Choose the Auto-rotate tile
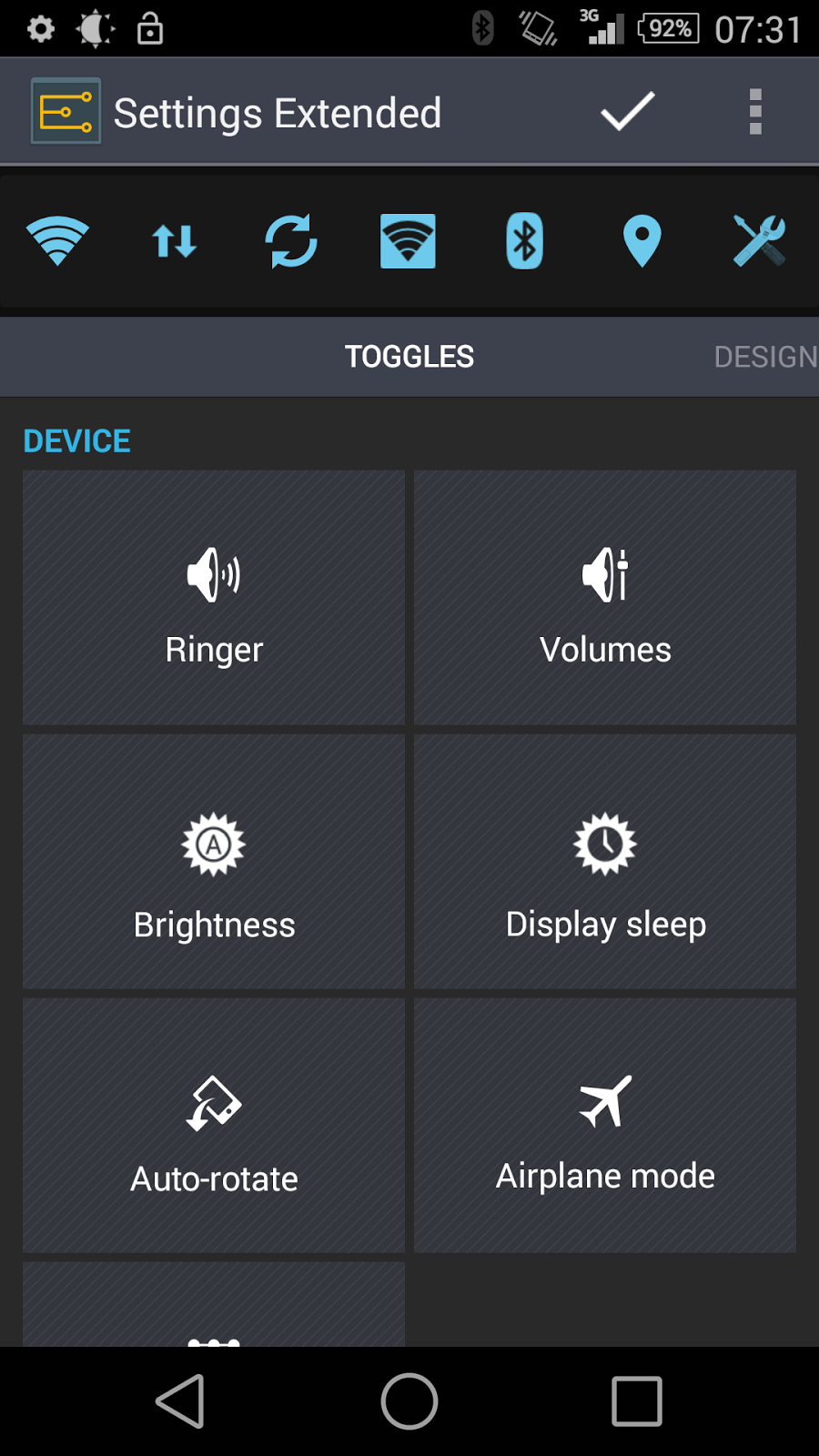This screenshot has height=1456, width=819. tap(214, 1126)
